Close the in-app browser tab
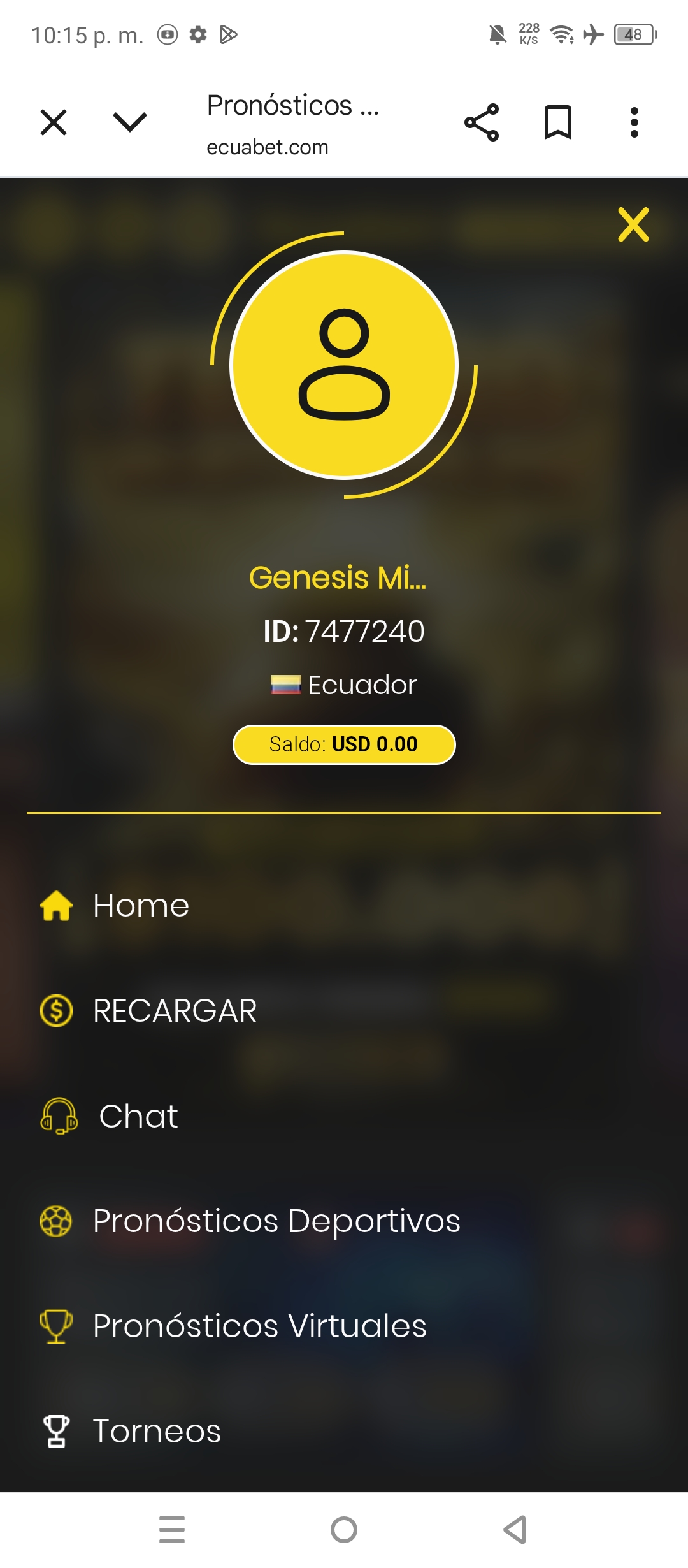Image resolution: width=688 pixels, height=1568 pixels. (54, 122)
